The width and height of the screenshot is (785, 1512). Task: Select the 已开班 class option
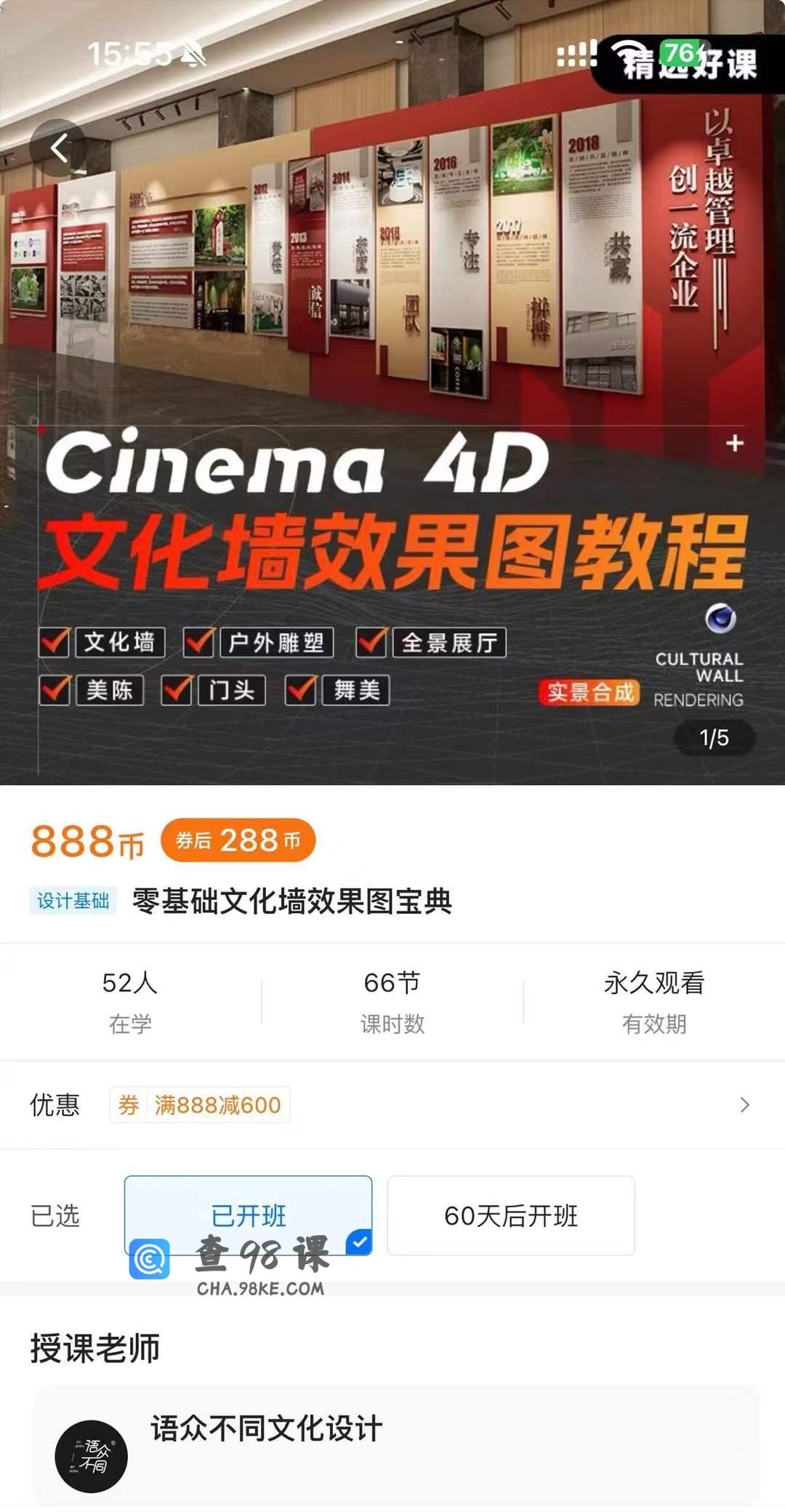(x=248, y=1215)
